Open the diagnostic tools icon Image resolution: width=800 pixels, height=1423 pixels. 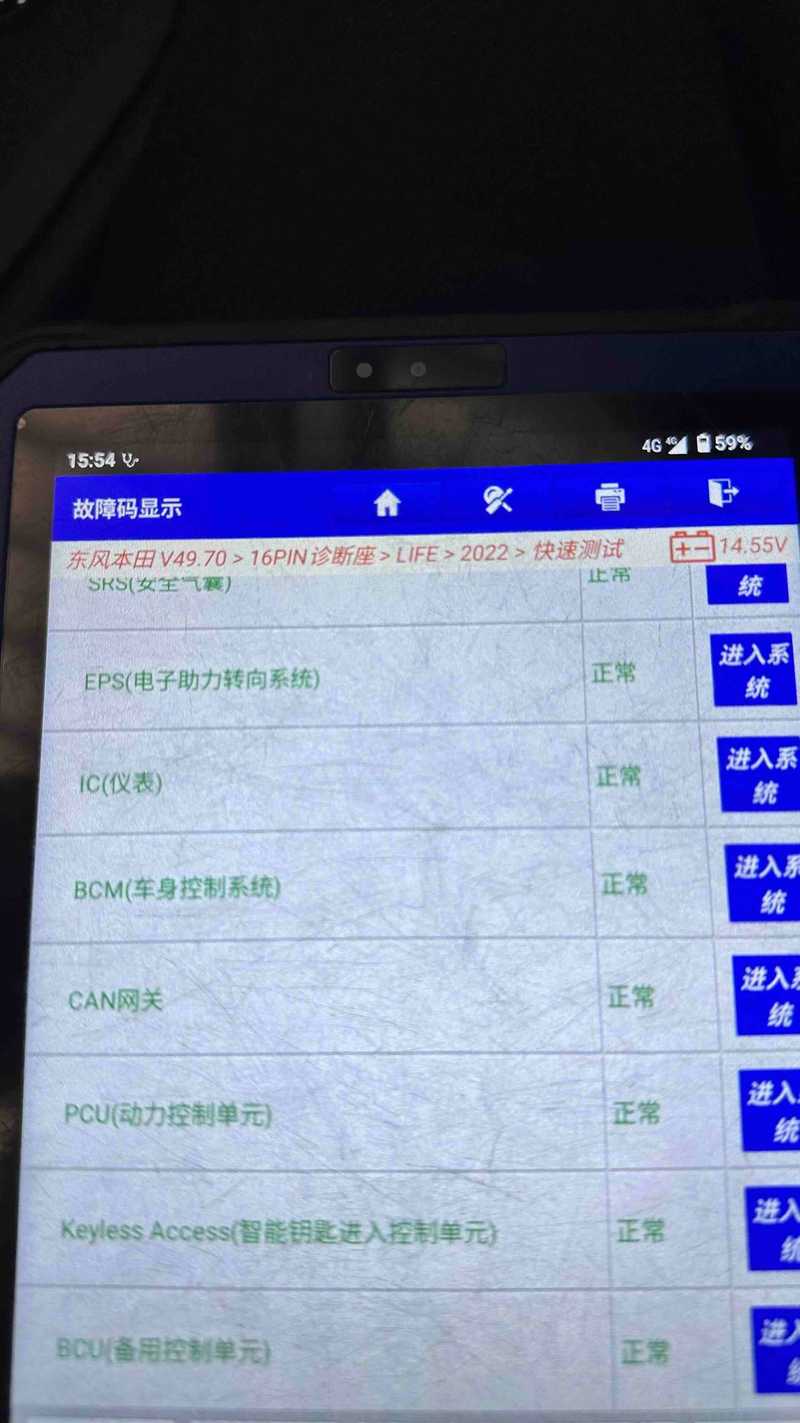[x=498, y=499]
